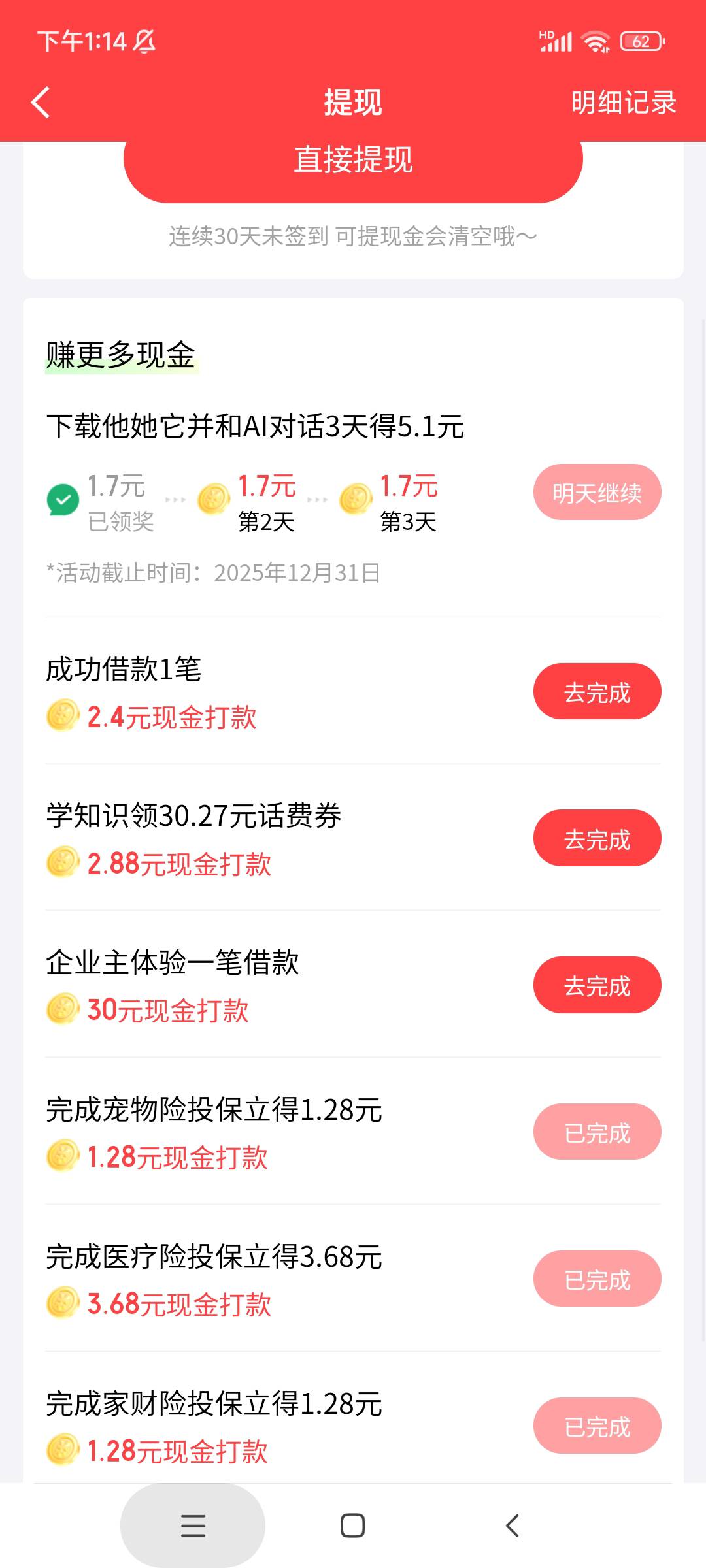Tap 已完成 on the 宠物险 insurance task

click(x=597, y=1132)
